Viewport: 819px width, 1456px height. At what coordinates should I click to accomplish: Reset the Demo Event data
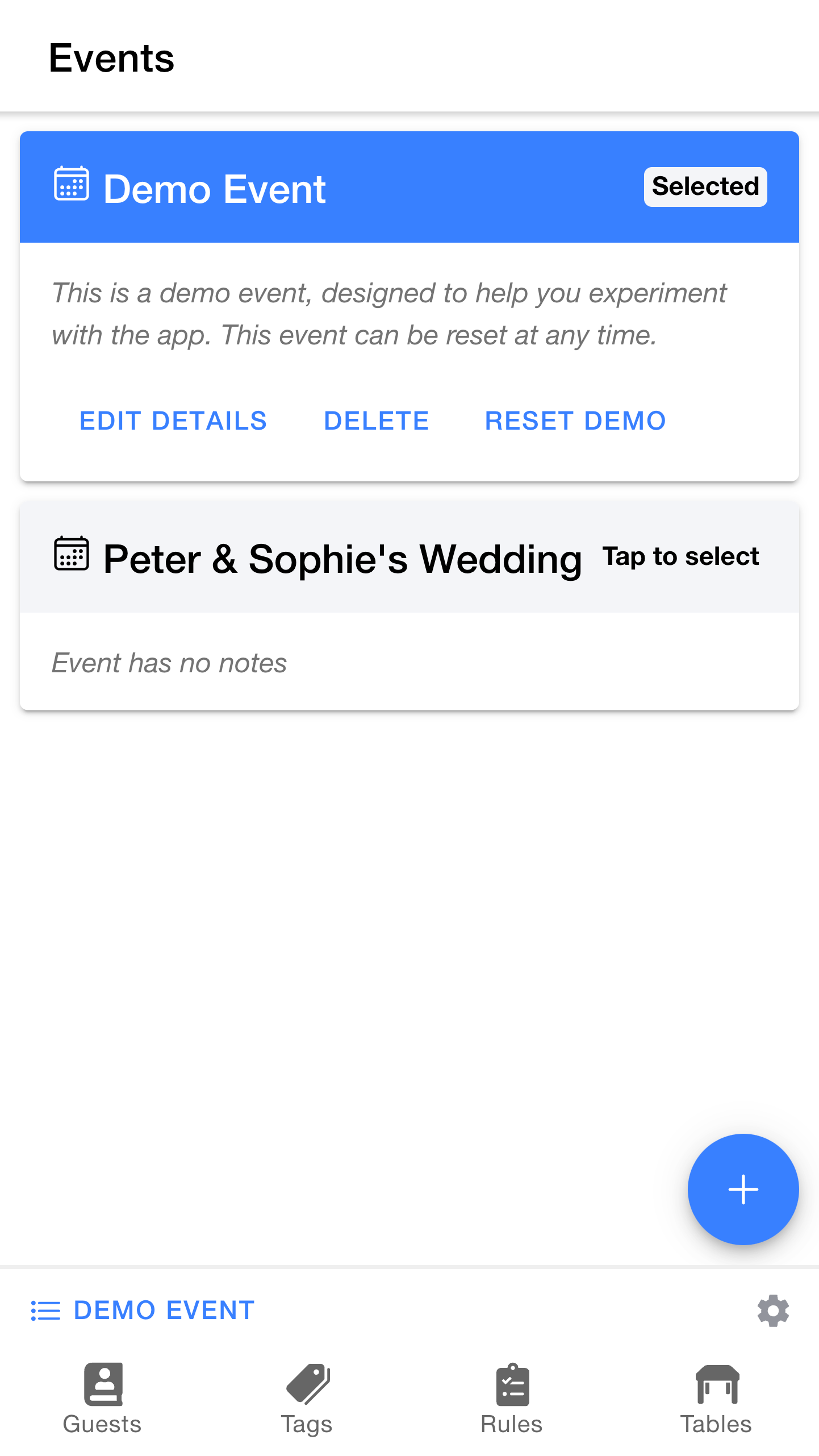coord(575,421)
